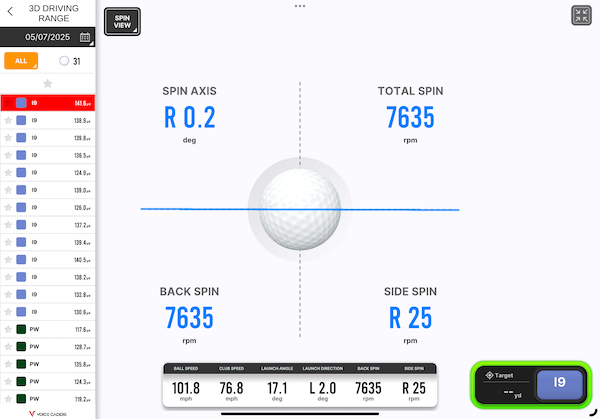Select the radio circle next to 31
600x419 pixels.
(64, 61)
